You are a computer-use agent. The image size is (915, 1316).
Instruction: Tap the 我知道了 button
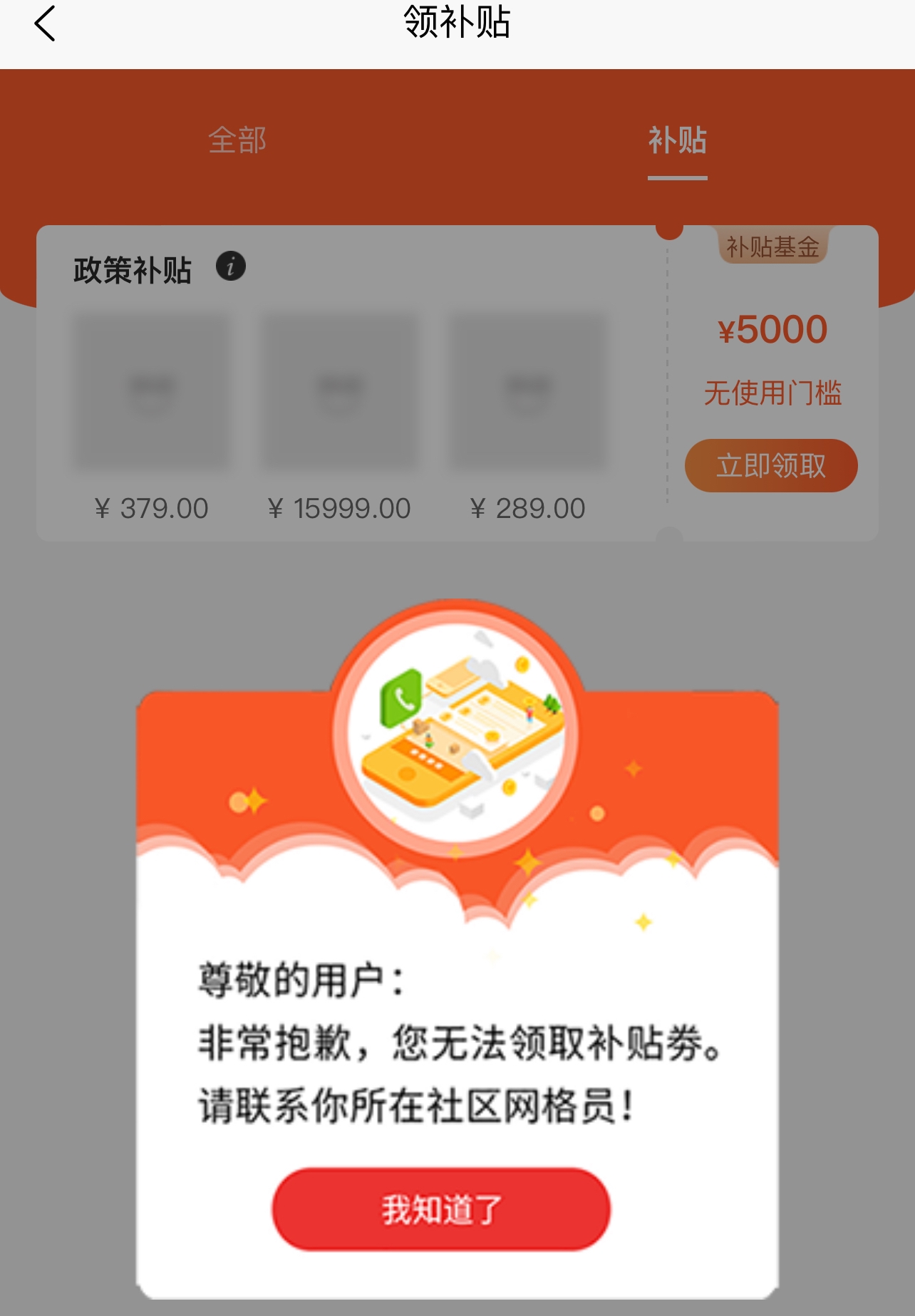click(441, 1209)
